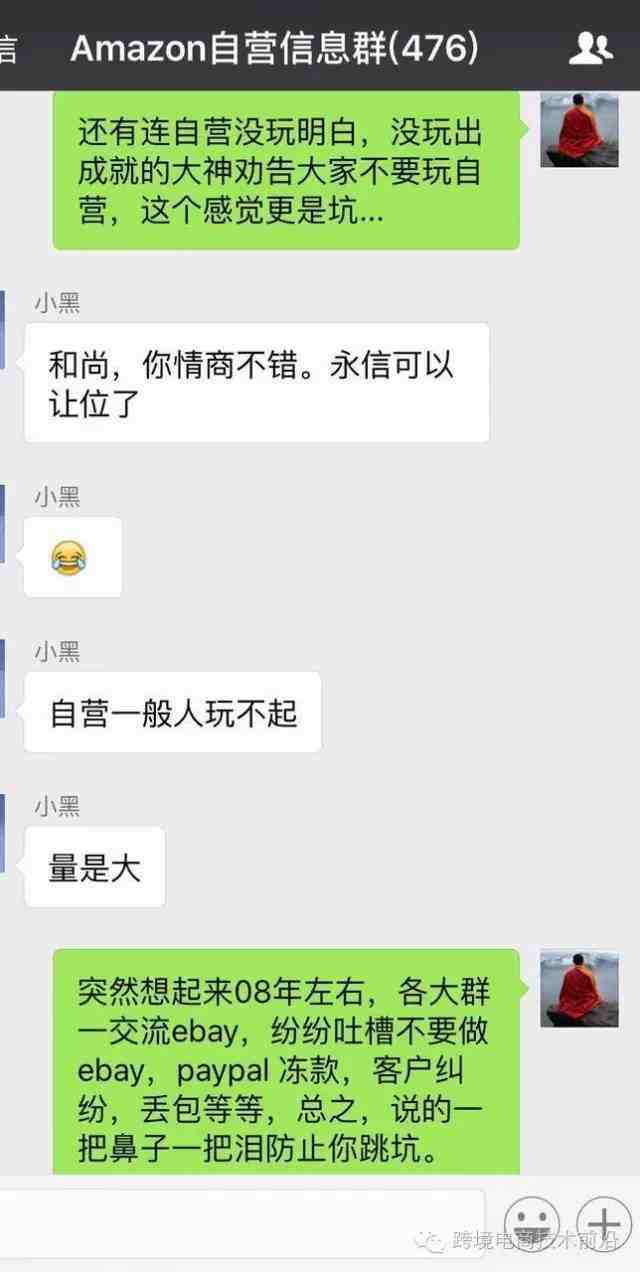Open the plus attachments menu
The image size is (640, 1272).
[604, 1222]
